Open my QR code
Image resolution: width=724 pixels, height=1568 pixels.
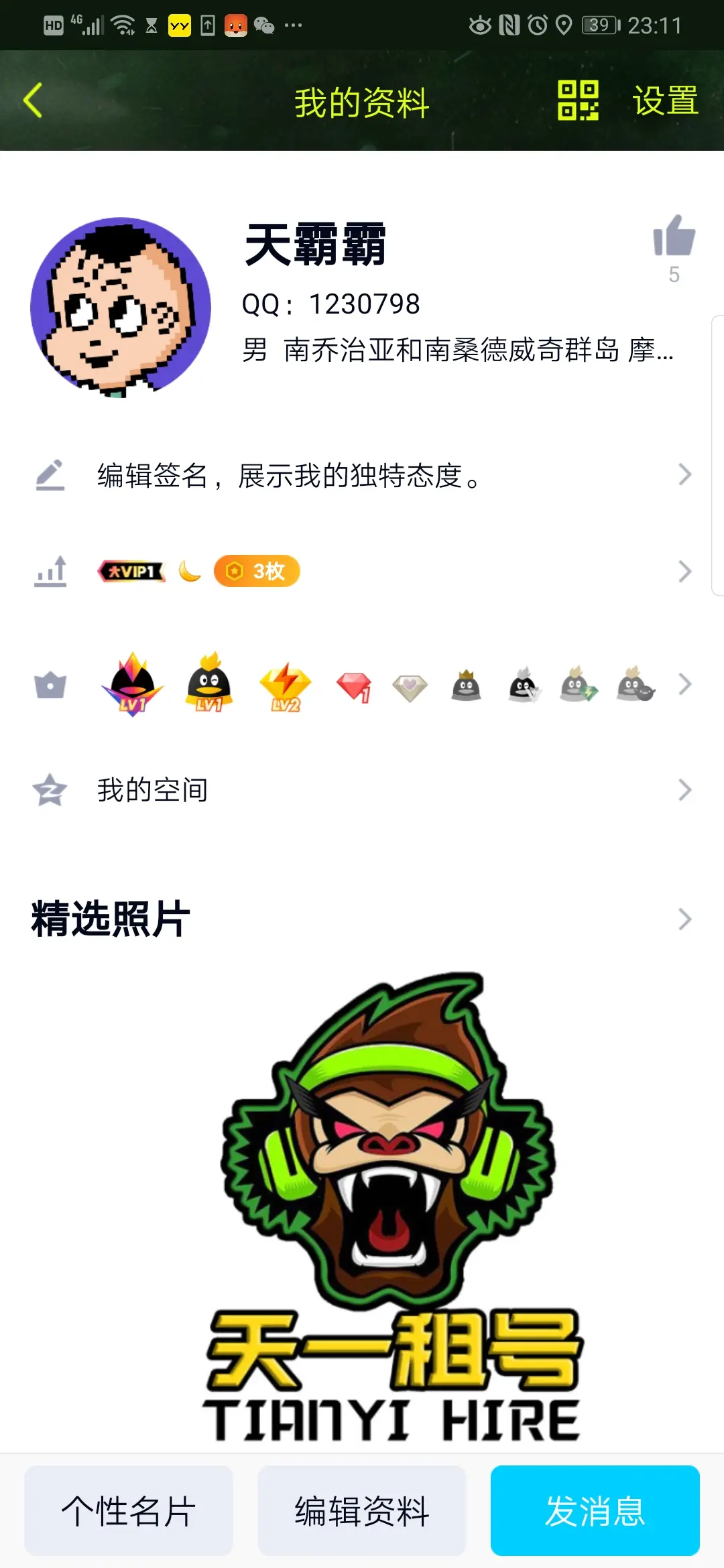point(578,101)
